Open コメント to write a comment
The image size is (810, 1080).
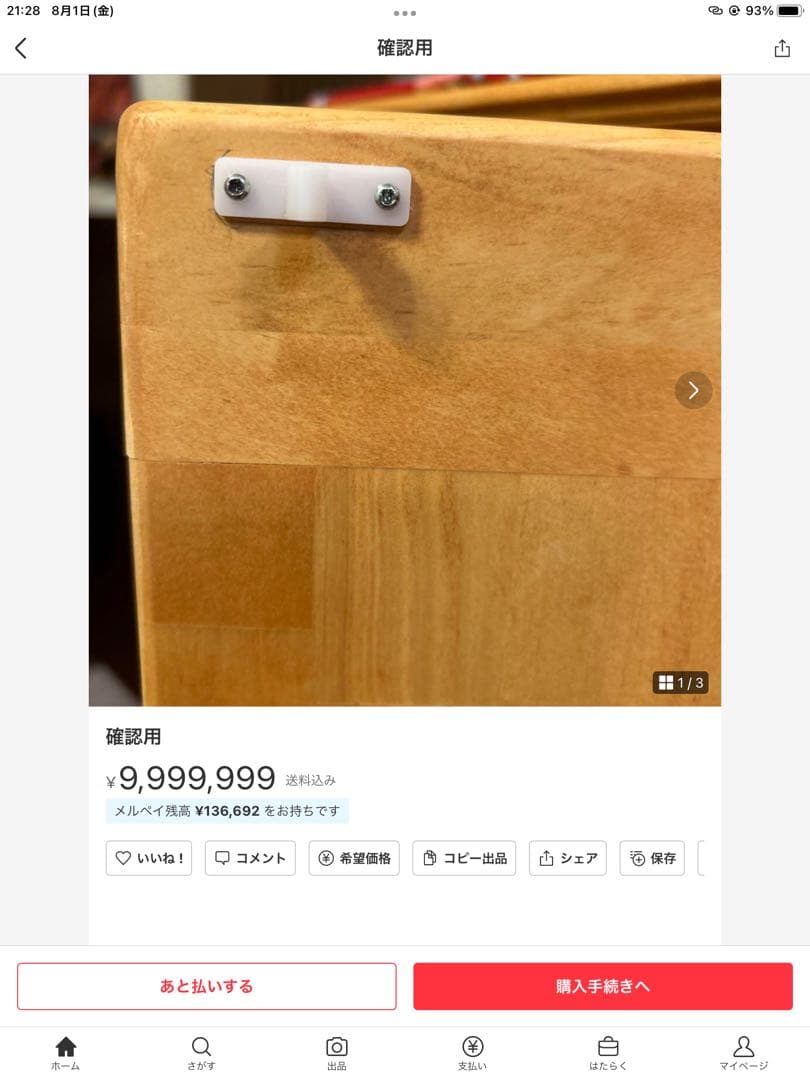[x=250, y=858]
